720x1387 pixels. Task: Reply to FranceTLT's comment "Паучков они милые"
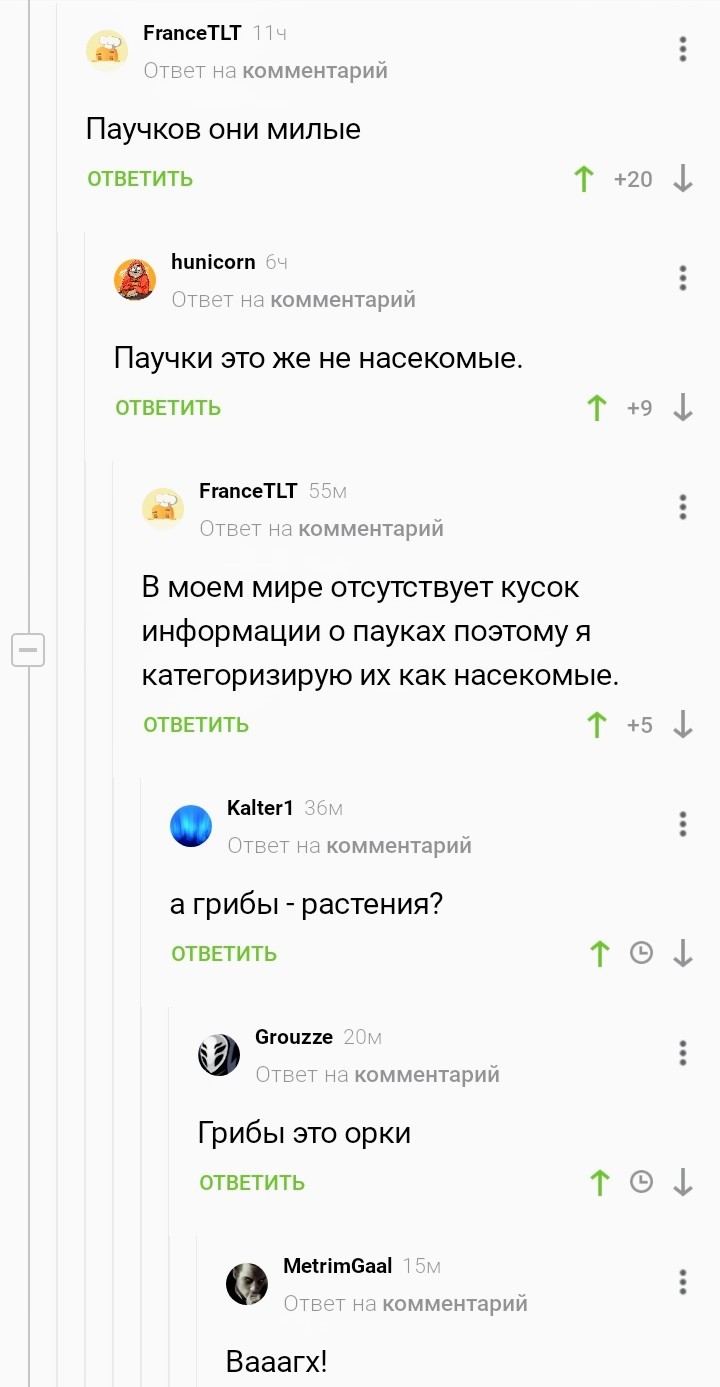(x=140, y=179)
